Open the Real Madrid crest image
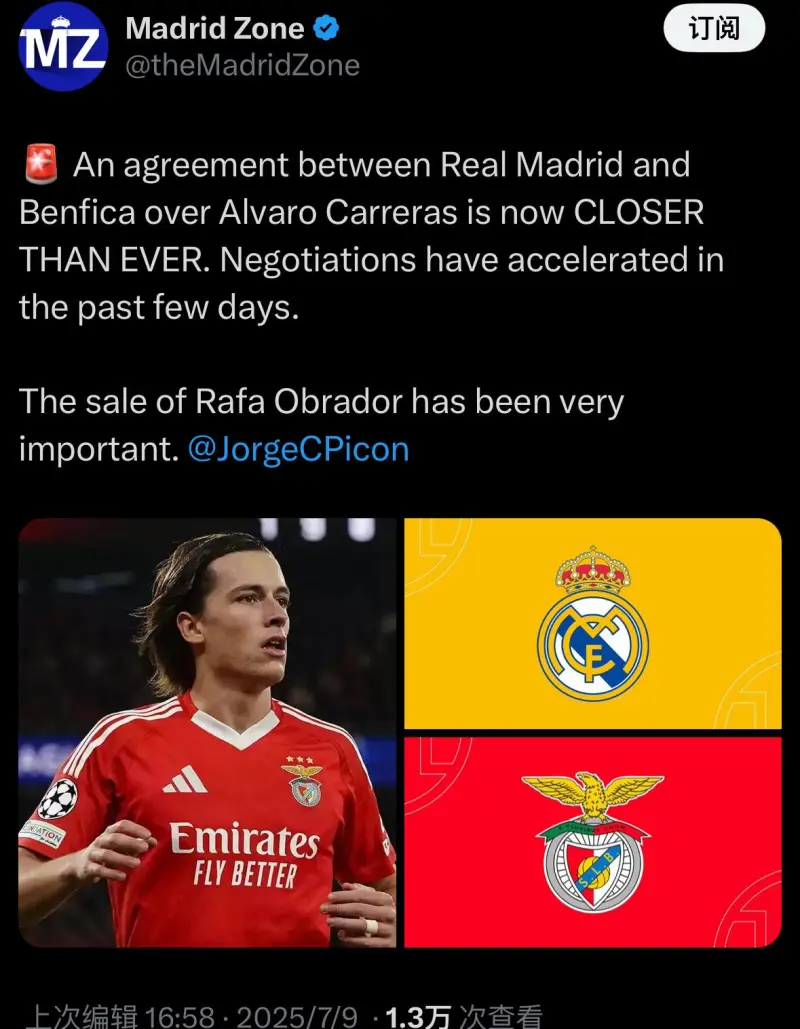The width and height of the screenshot is (800, 1029). [592, 623]
